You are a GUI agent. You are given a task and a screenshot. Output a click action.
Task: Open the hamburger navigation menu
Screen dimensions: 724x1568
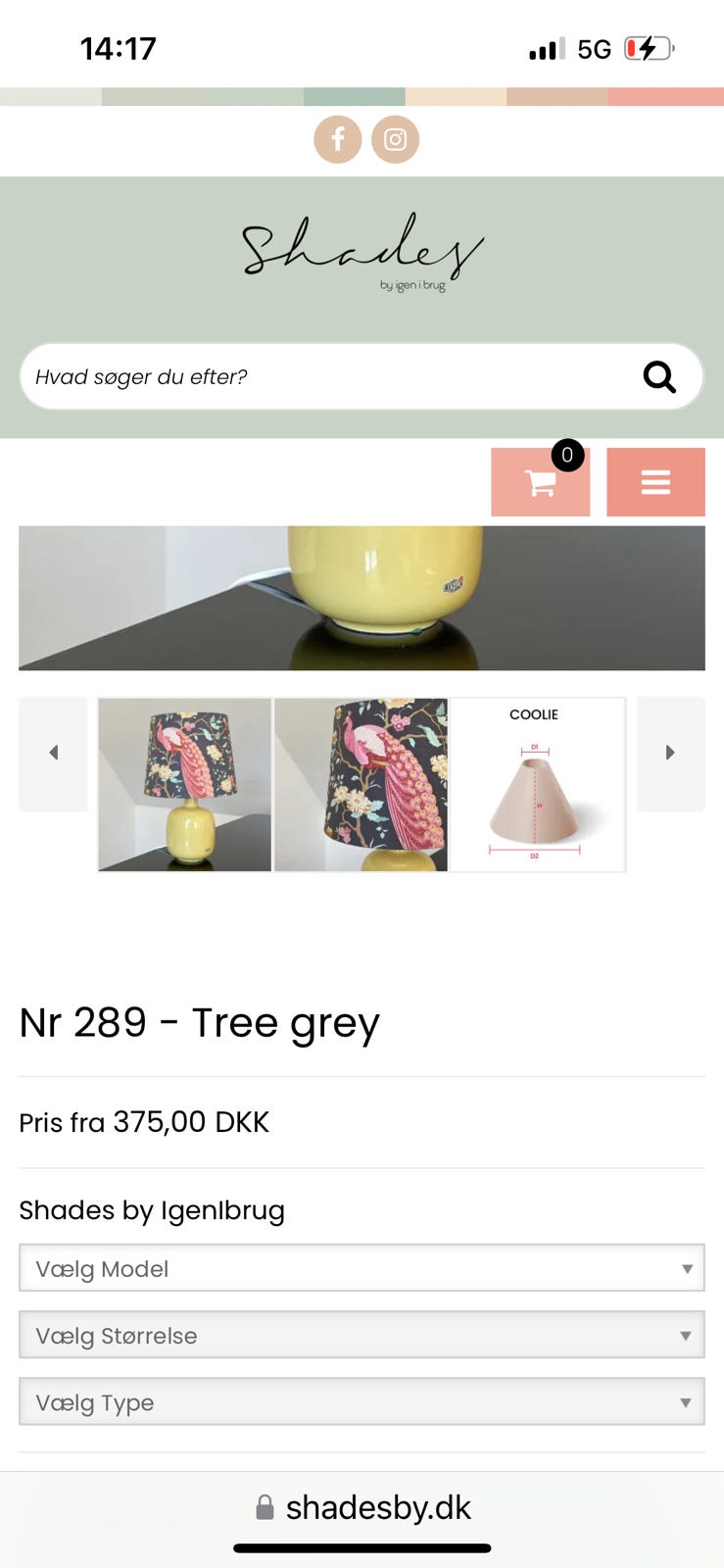(x=655, y=481)
